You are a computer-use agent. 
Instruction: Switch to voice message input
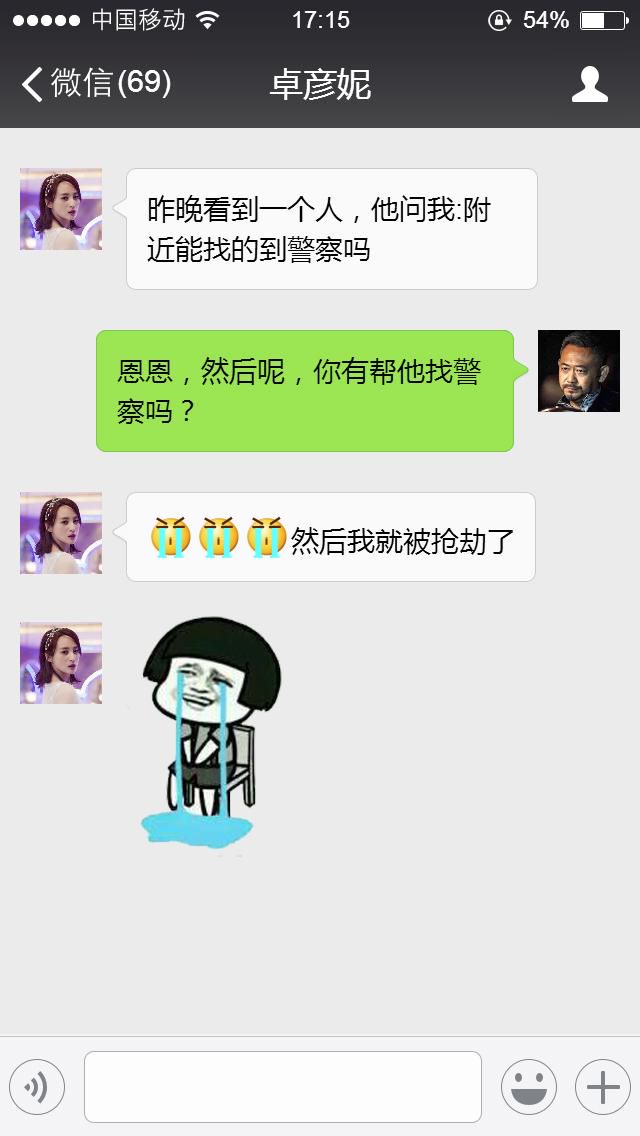37,1087
